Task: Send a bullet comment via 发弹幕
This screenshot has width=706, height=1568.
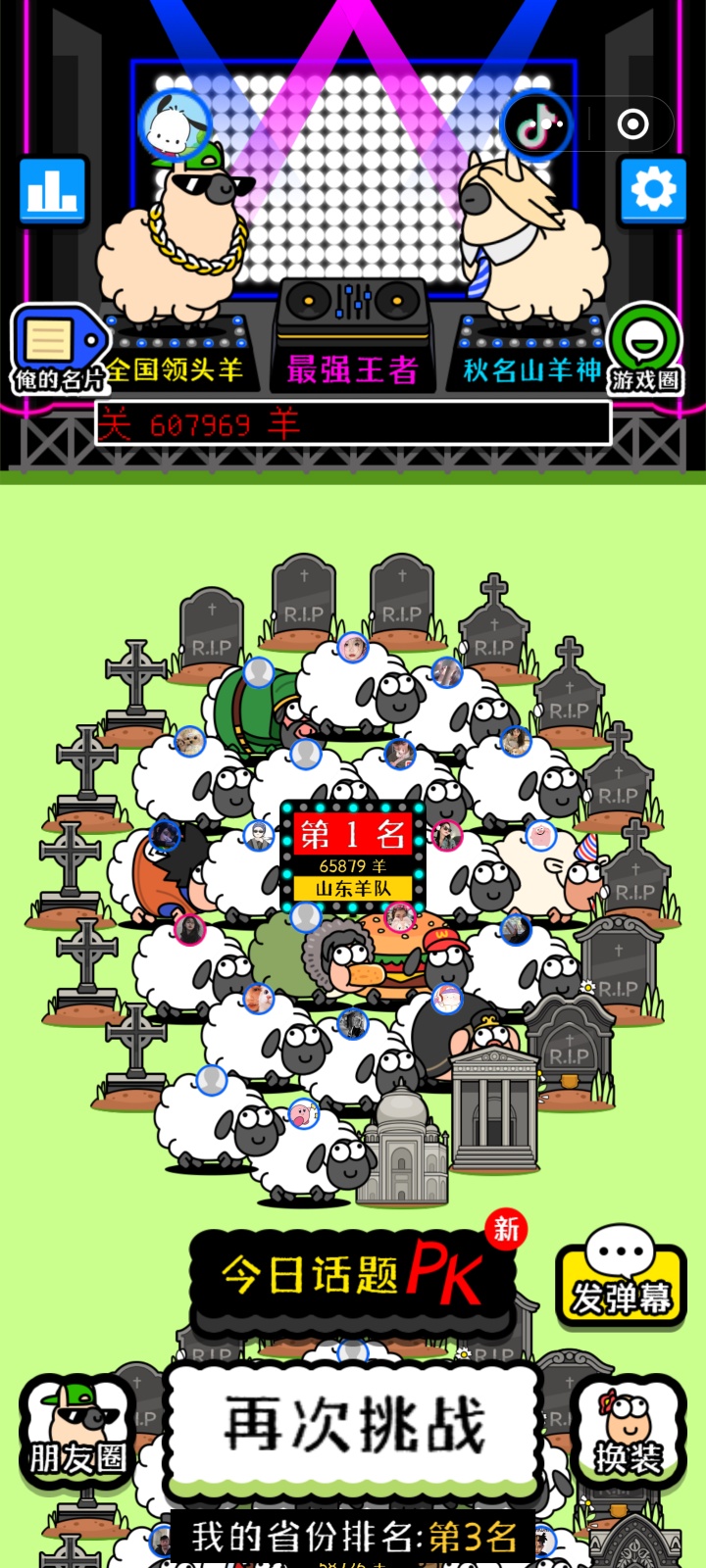Action: 621,1274
